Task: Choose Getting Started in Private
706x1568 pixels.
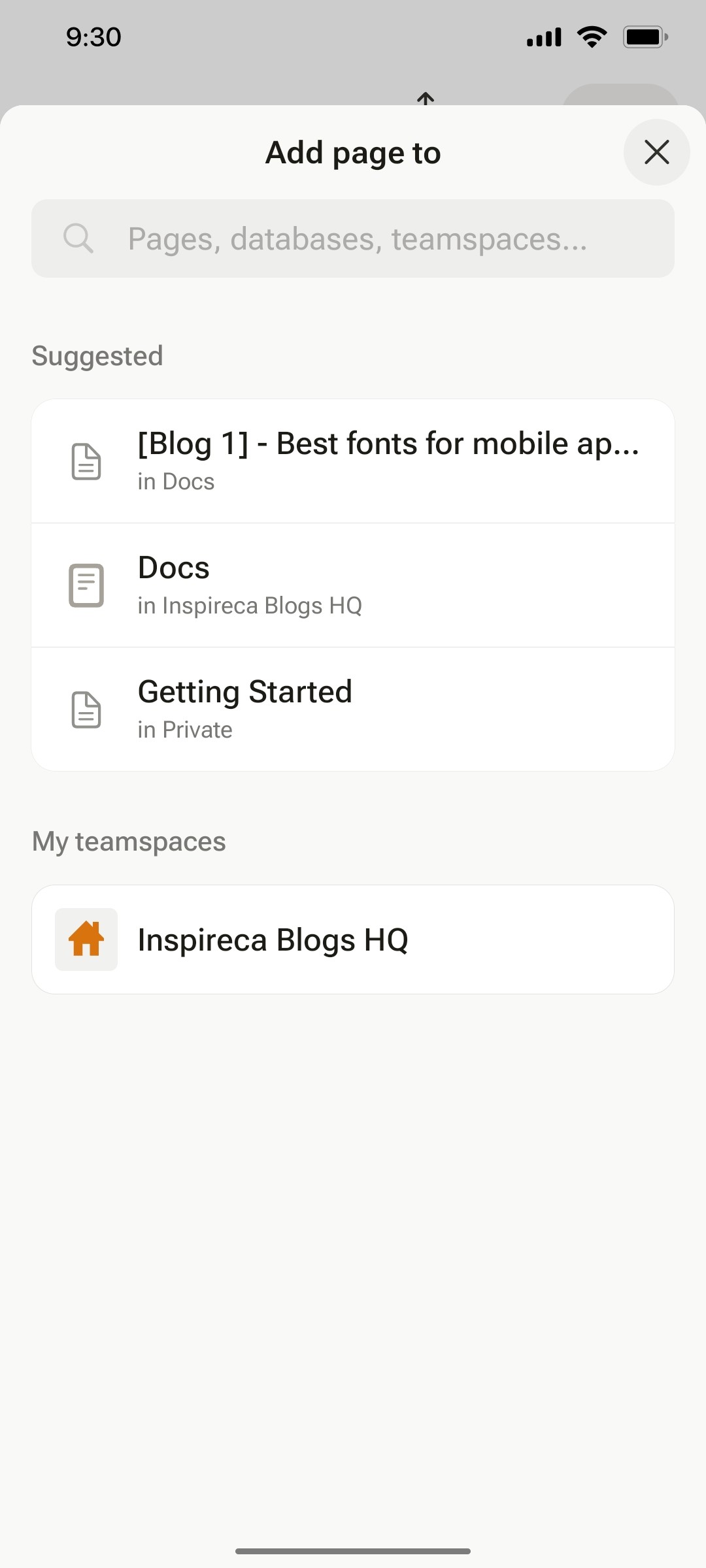Action: (353, 709)
